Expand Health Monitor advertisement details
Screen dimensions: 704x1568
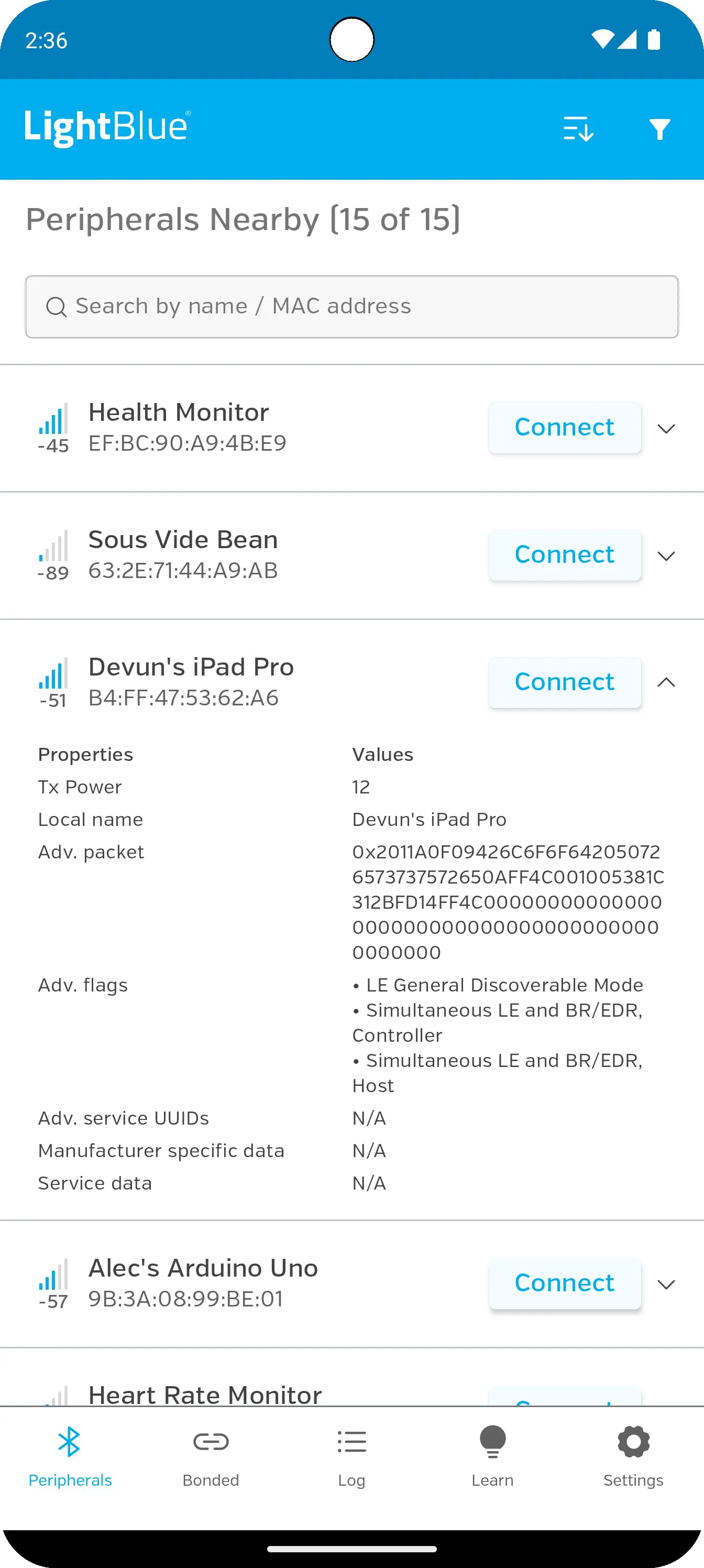[x=666, y=429]
